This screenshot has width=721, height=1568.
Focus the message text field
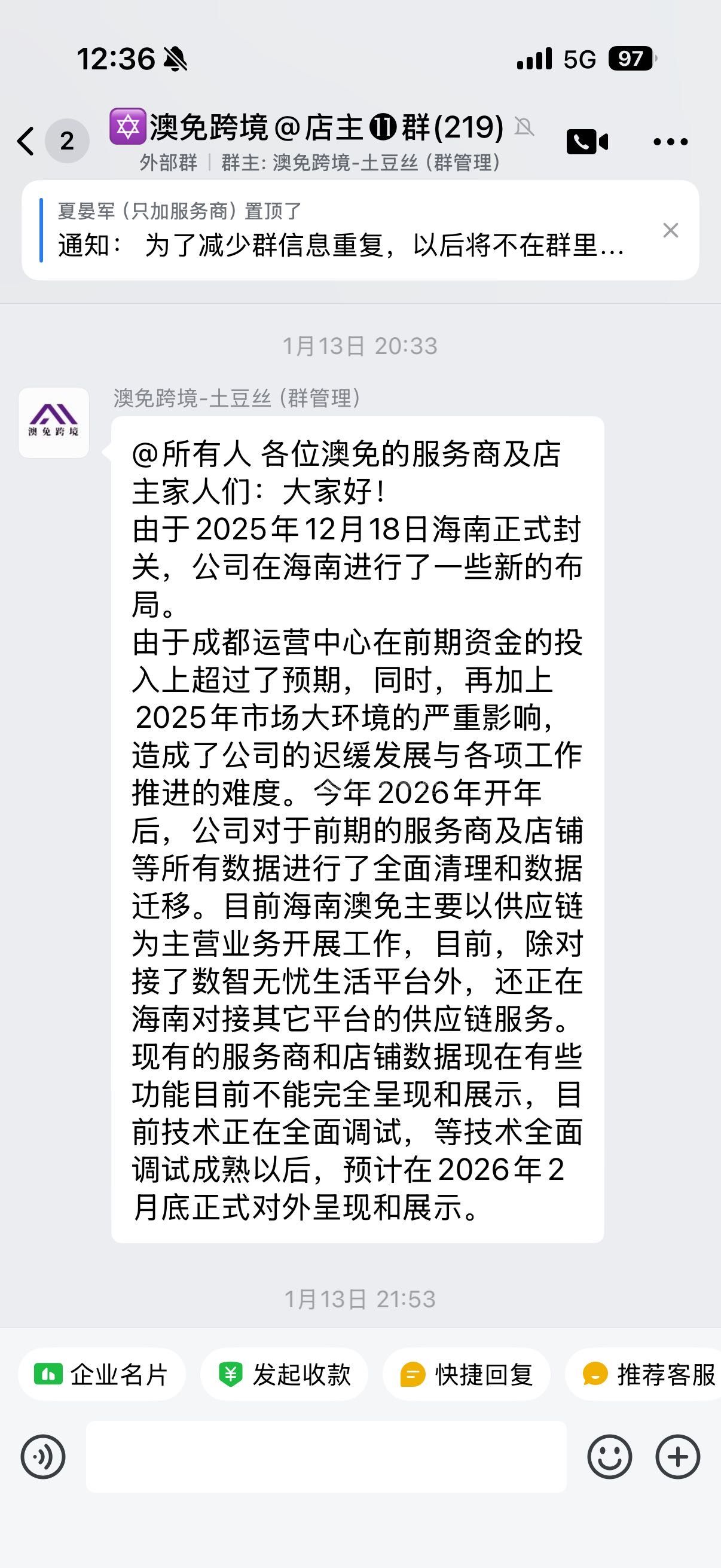click(x=326, y=1457)
